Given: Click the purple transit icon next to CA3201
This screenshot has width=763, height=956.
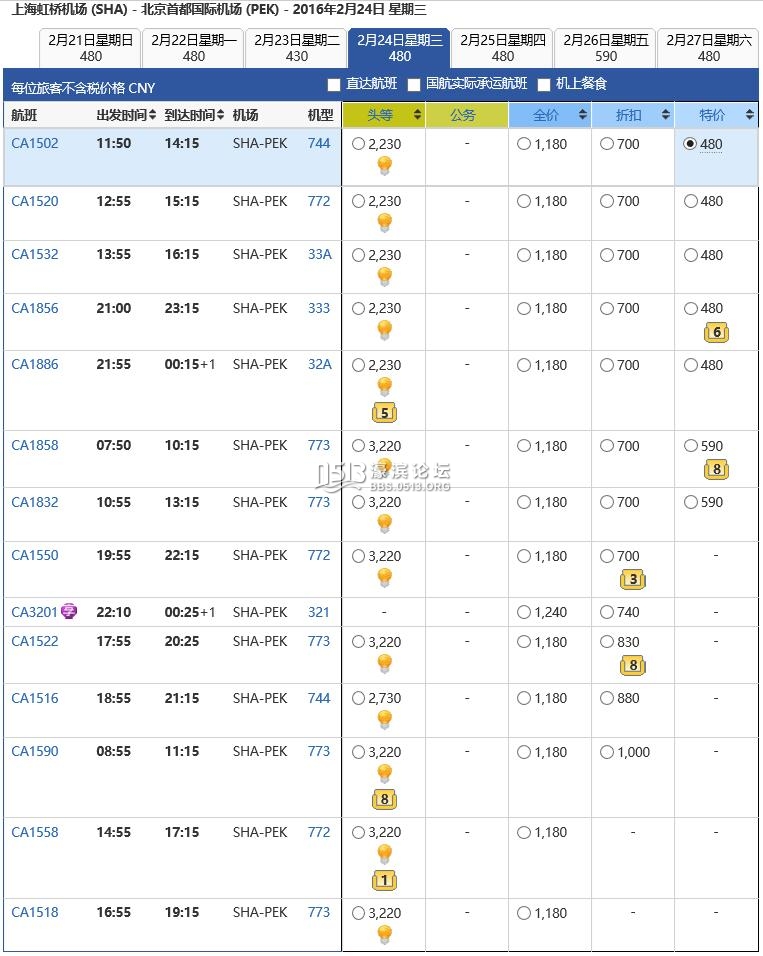Looking at the screenshot, I should (x=66, y=611).
